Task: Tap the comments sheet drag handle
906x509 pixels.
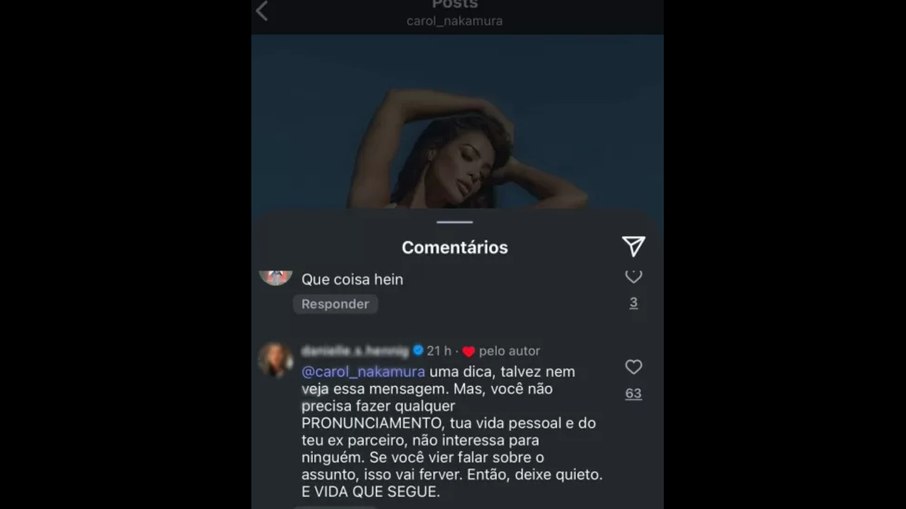Action: click(455, 221)
